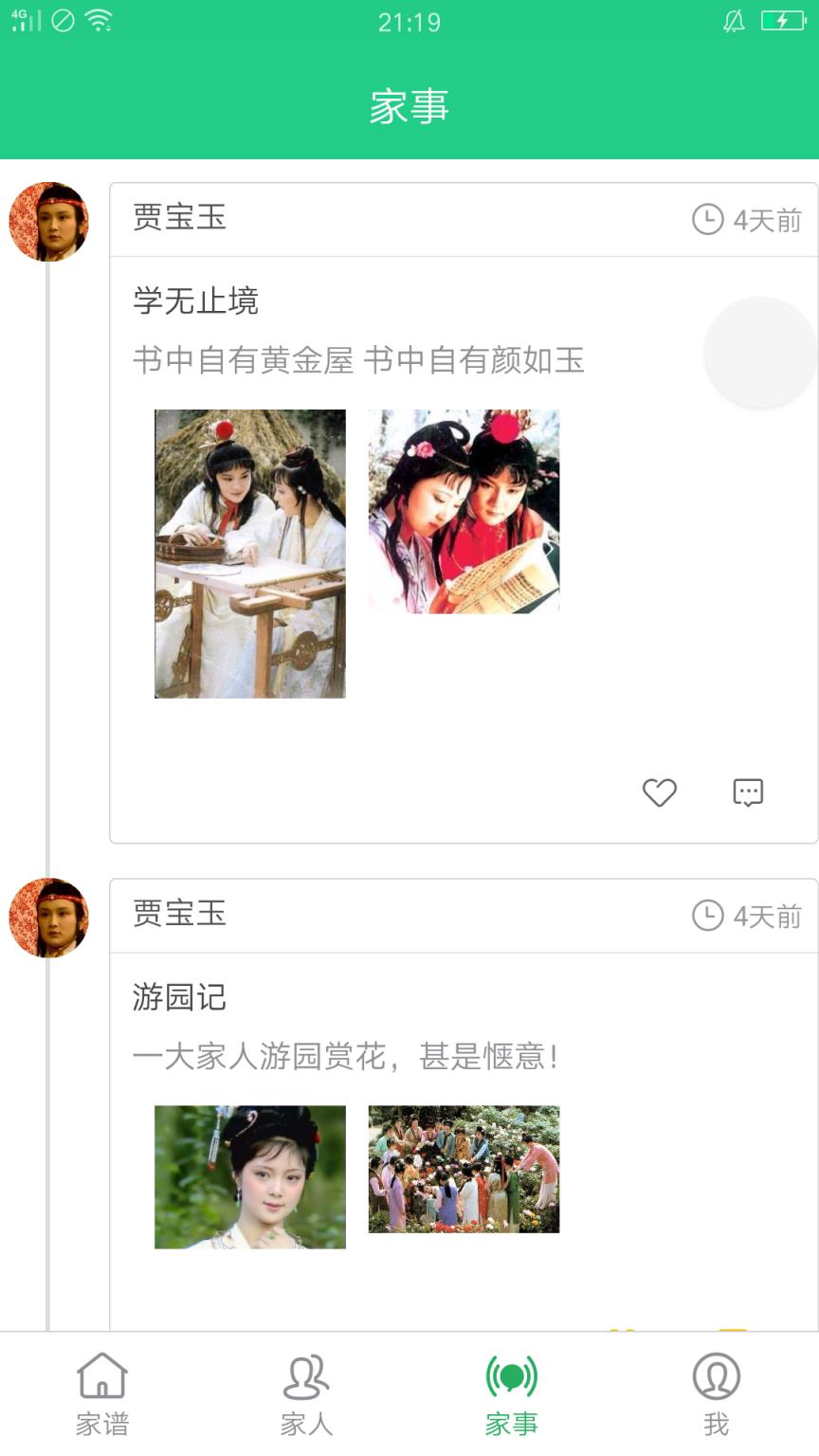Click the clock icon next to 4天前
This screenshot has height=1456, width=819.
coord(706,218)
